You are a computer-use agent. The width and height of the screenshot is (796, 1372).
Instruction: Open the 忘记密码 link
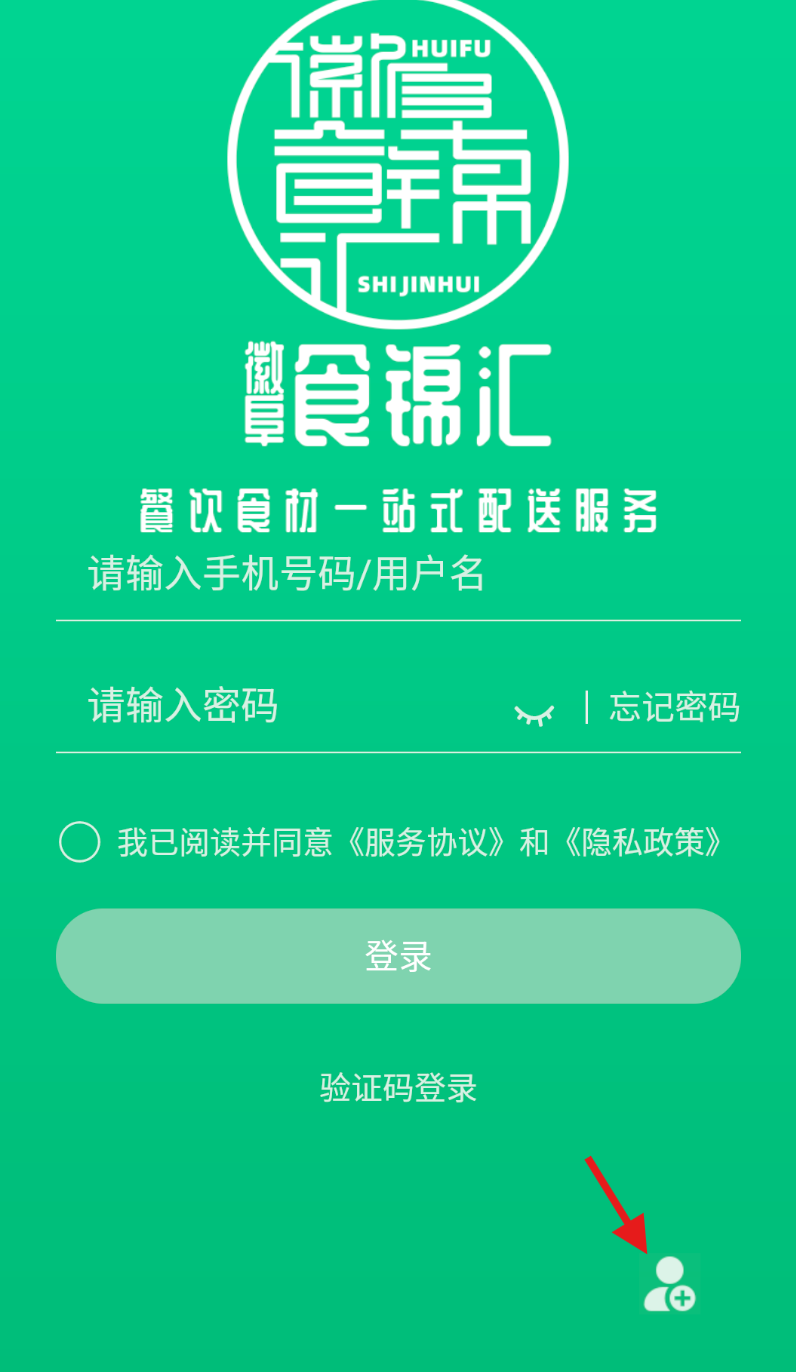click(674, 707)
